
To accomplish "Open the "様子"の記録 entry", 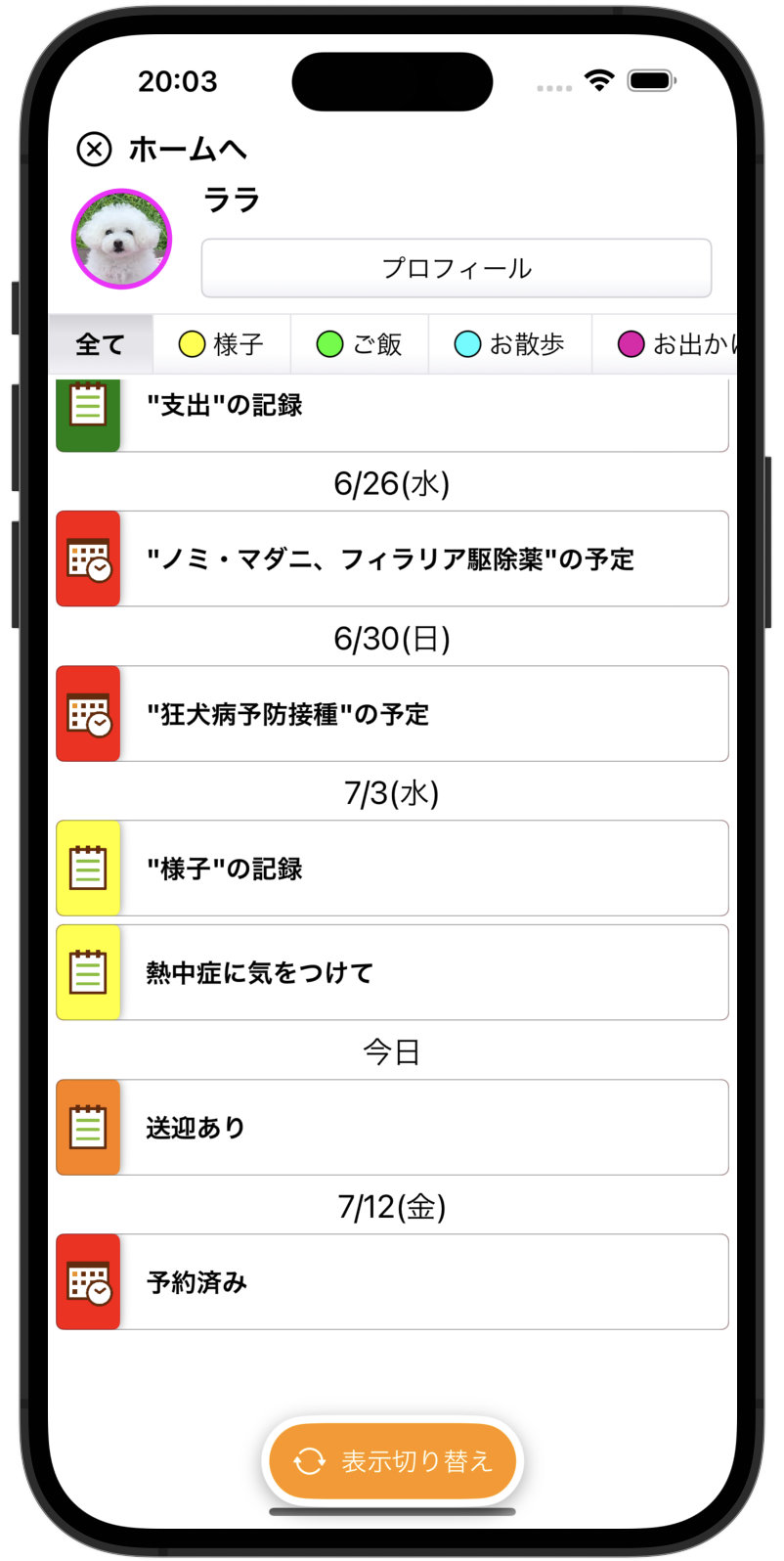I will [391, 869].
